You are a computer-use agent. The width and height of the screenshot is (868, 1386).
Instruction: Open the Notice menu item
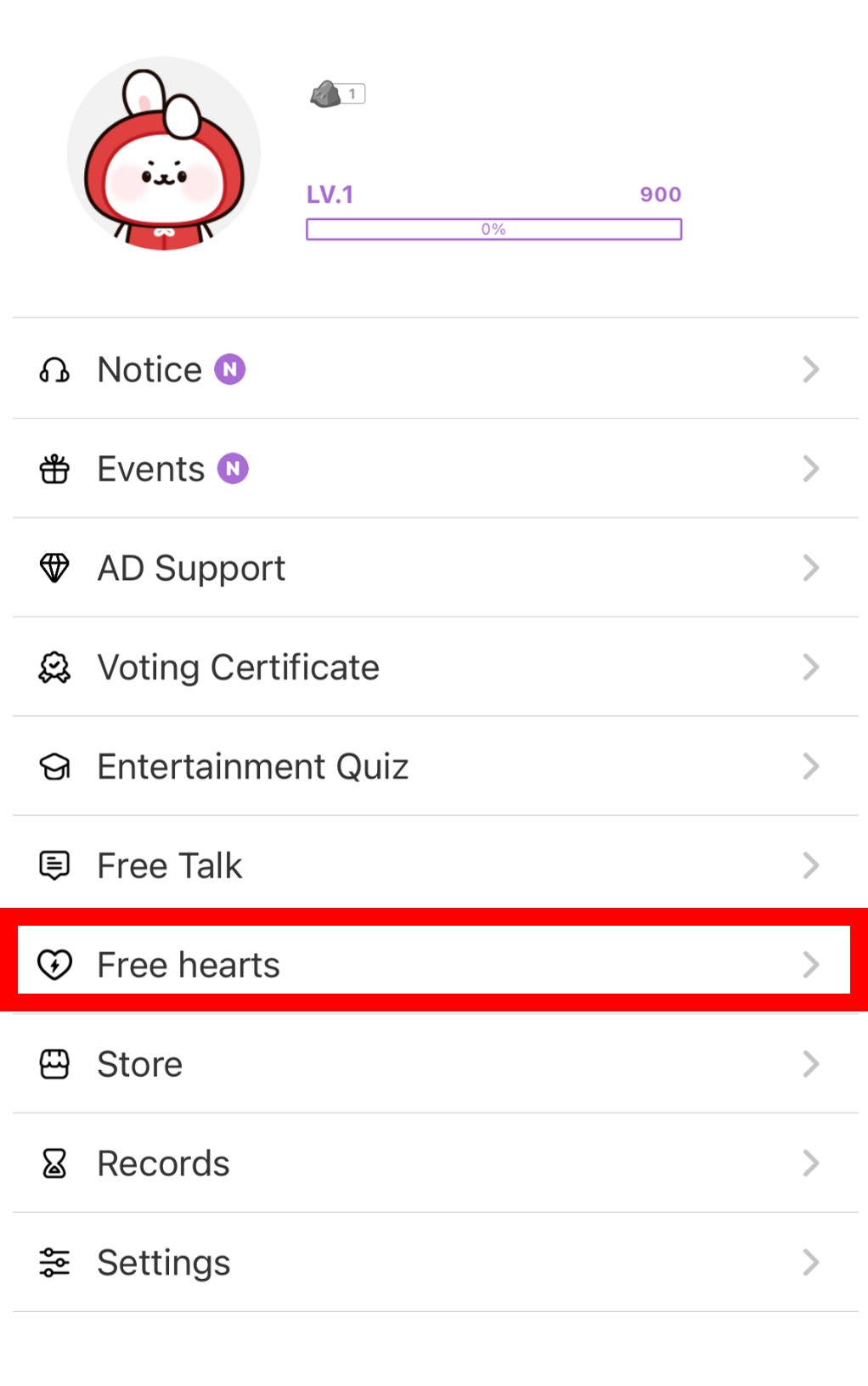pyautogui.click(x=433, y=369)
